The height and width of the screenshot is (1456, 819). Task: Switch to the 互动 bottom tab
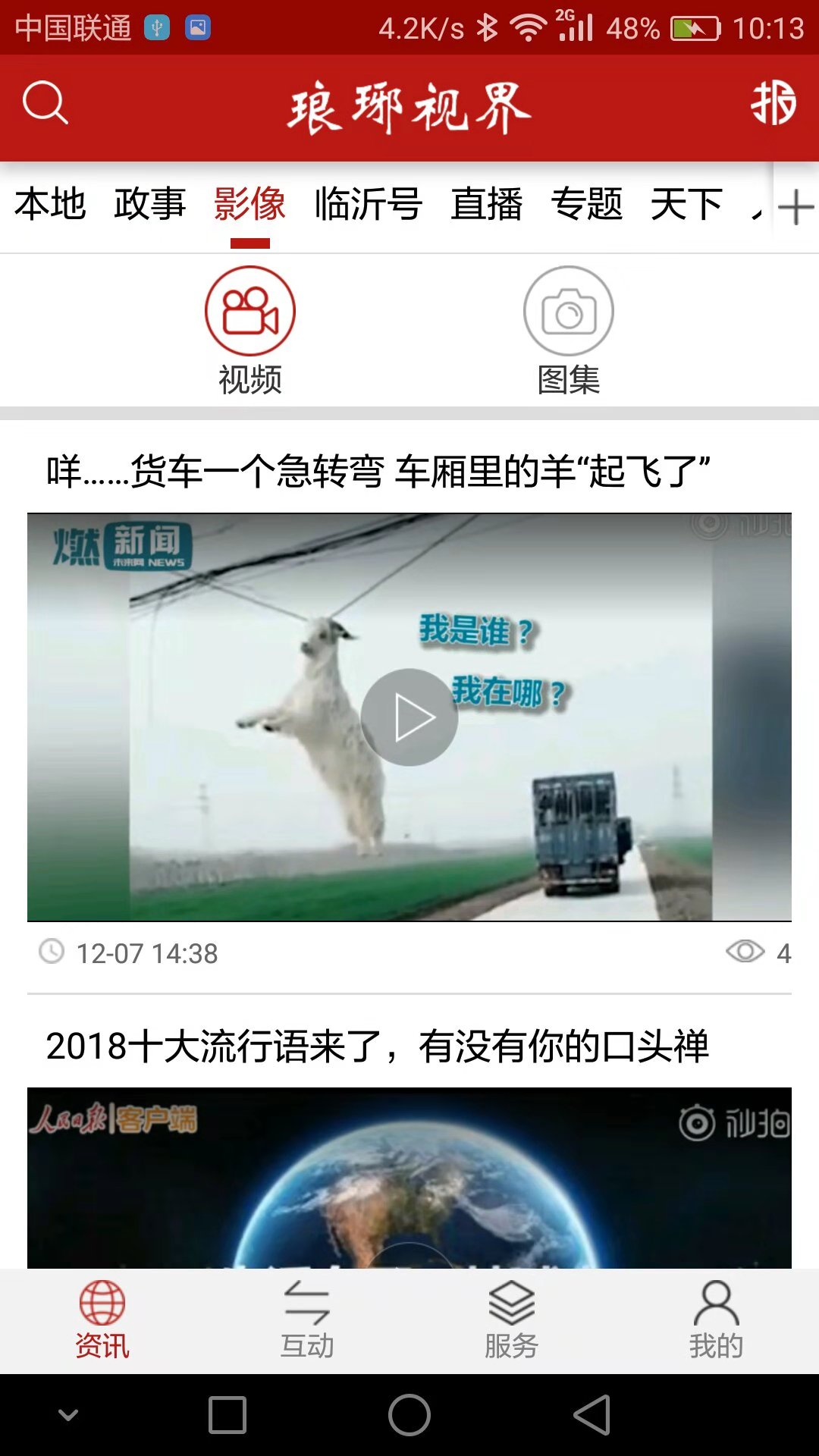[306, 1320]
